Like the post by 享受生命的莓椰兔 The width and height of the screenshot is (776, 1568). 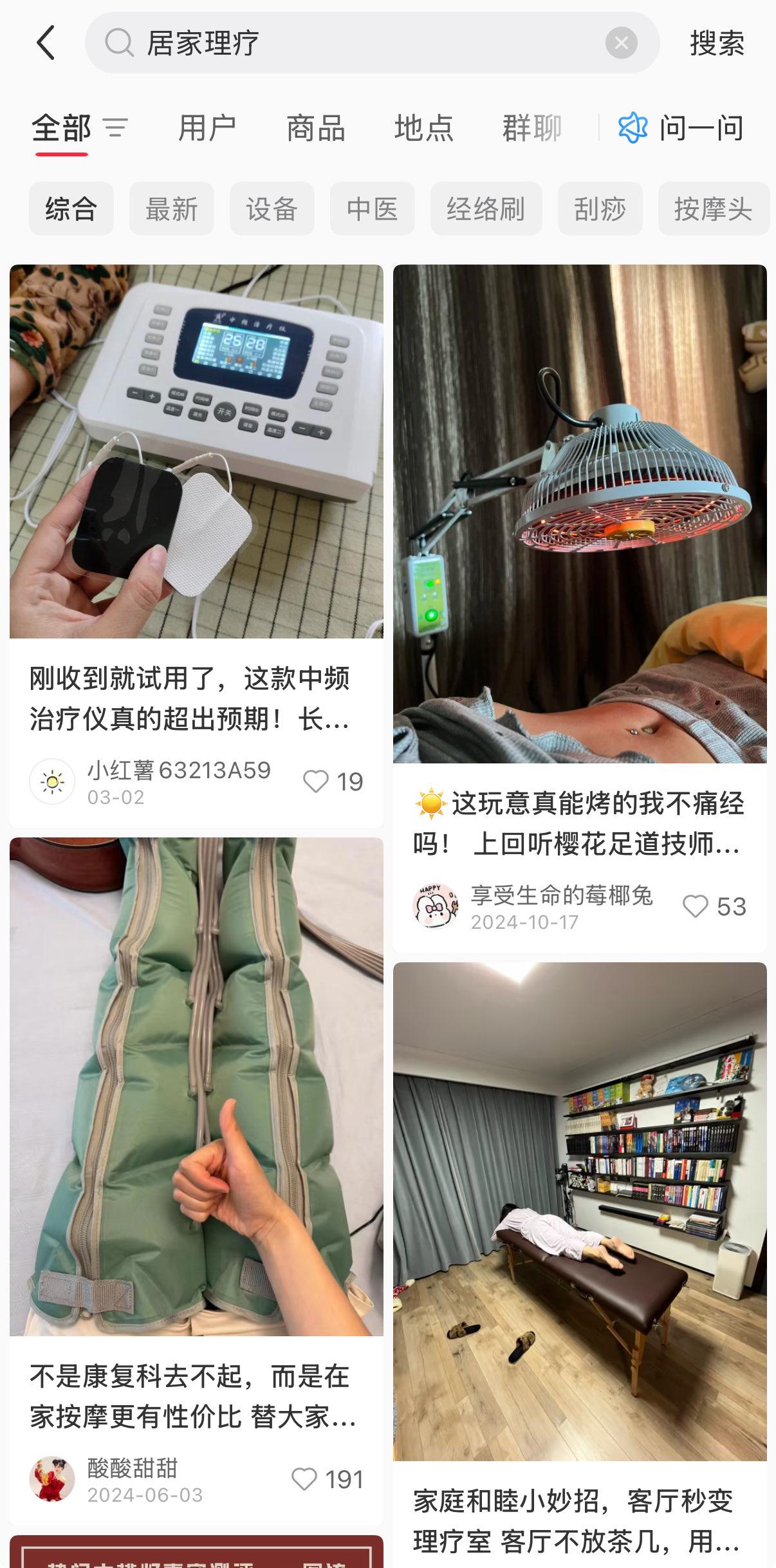tap(696, 906)
